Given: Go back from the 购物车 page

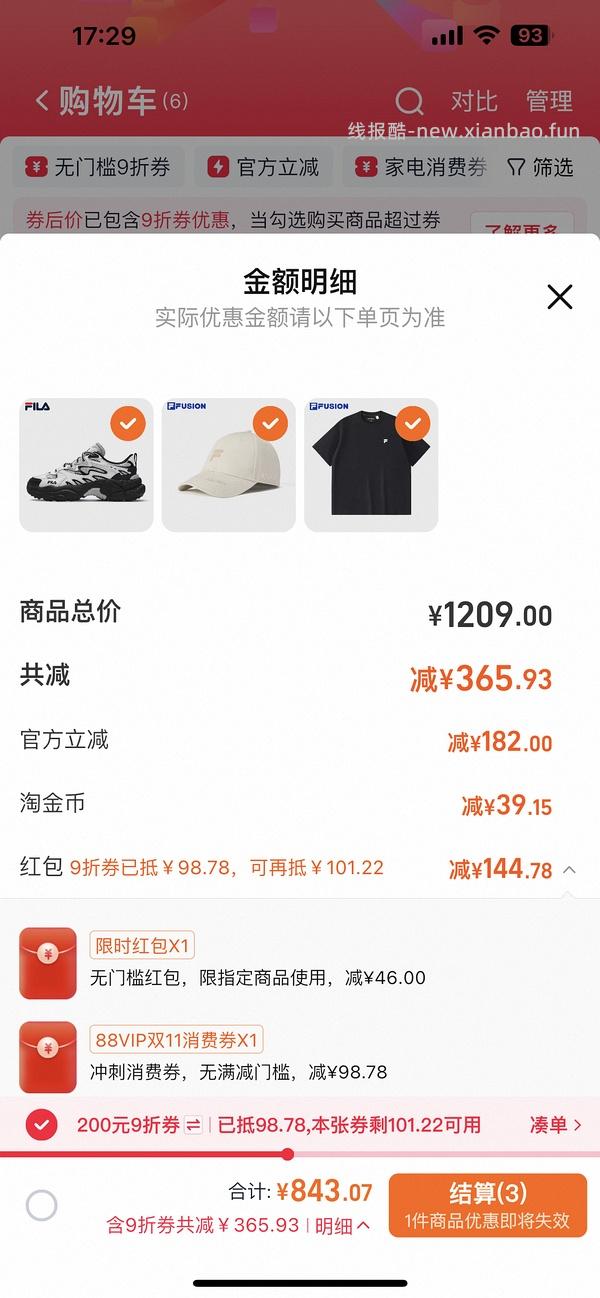Looking at the screenshot, I should click(x=42, y=100).
